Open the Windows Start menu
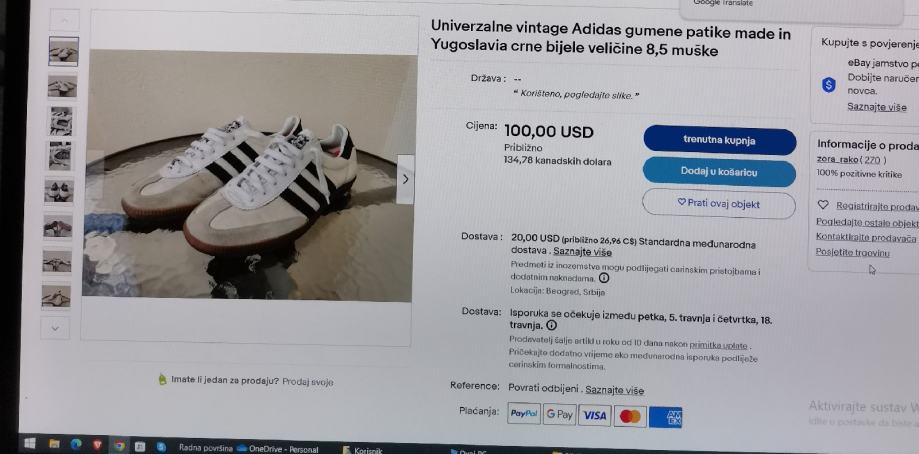The image size is (919, 454). pos(28,445)
